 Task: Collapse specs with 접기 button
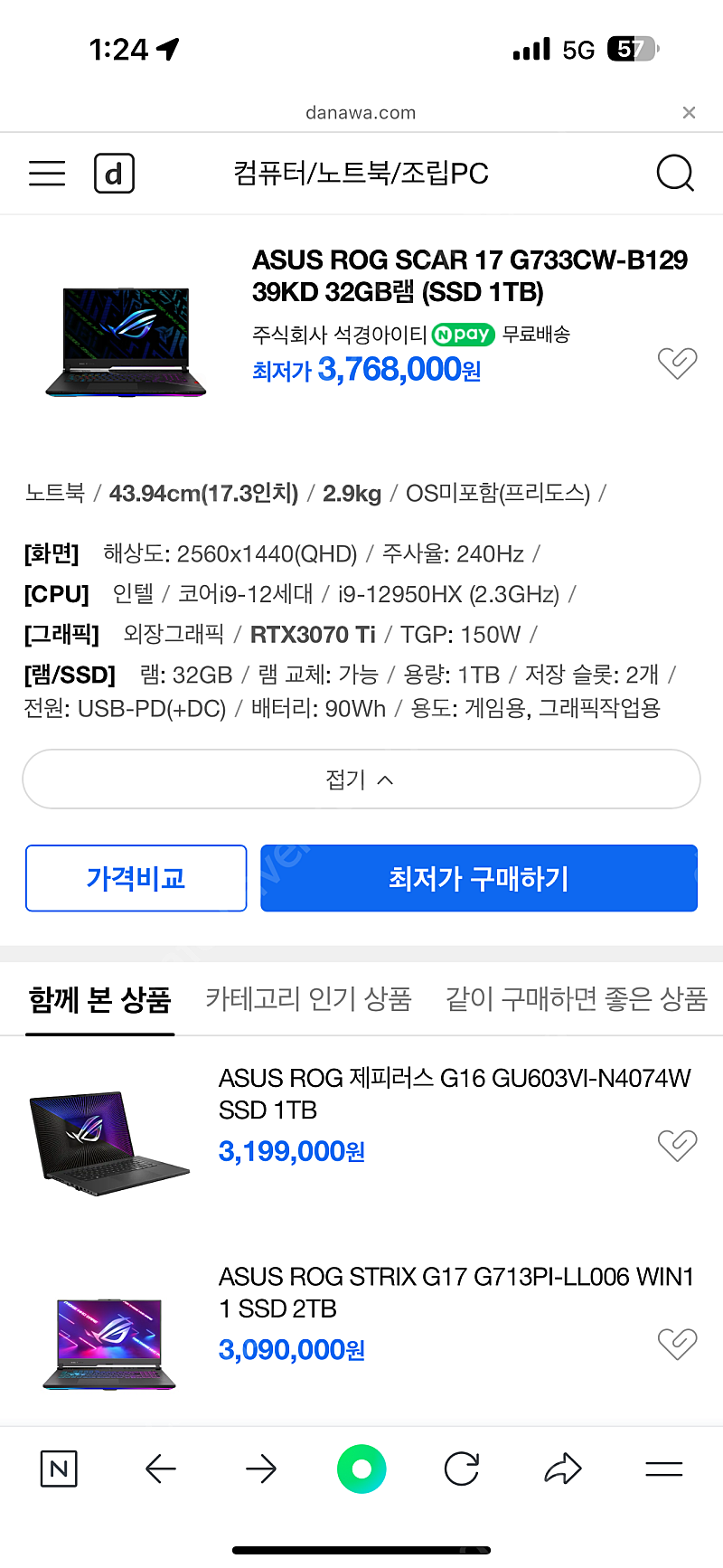tap(361, 779)
